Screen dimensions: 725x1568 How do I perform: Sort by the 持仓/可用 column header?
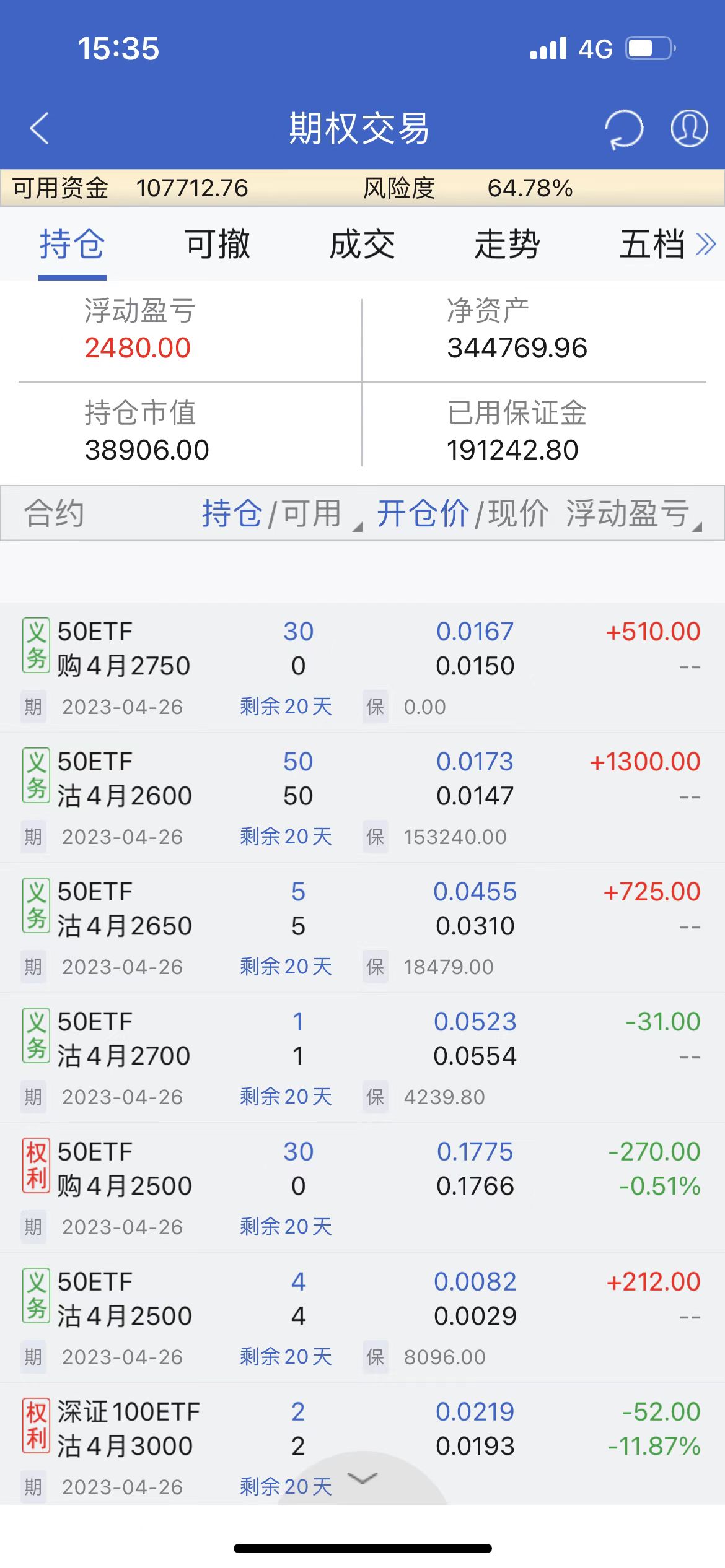click(x=273, y=513)
